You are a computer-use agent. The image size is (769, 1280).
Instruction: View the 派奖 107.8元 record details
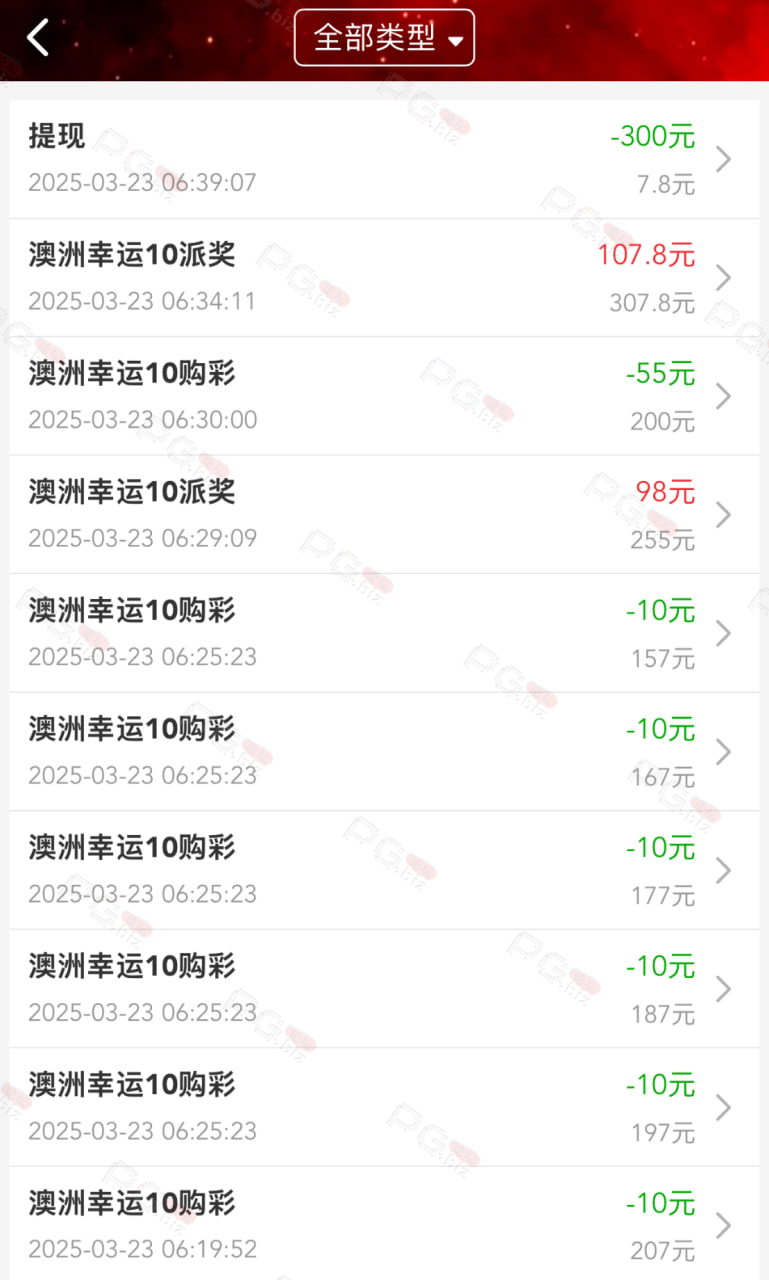point(384,278)
